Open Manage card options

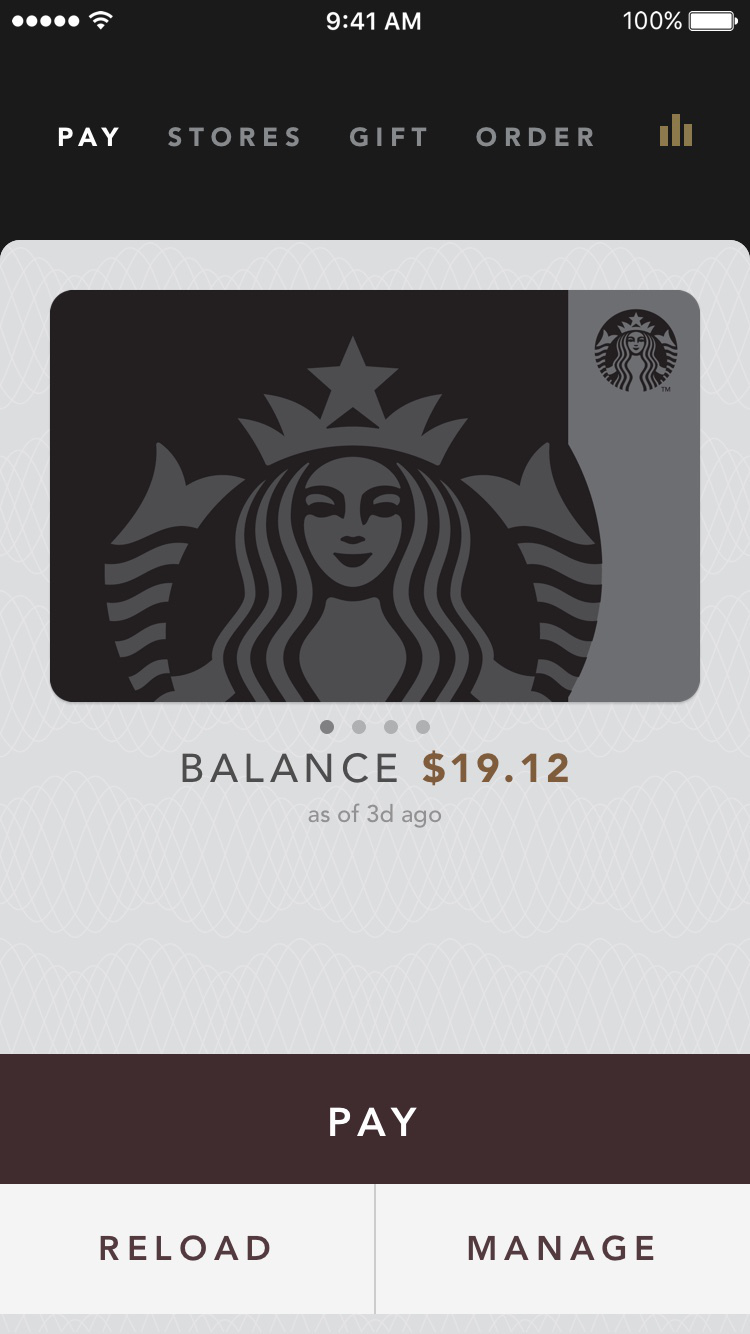coord(562,1248)
